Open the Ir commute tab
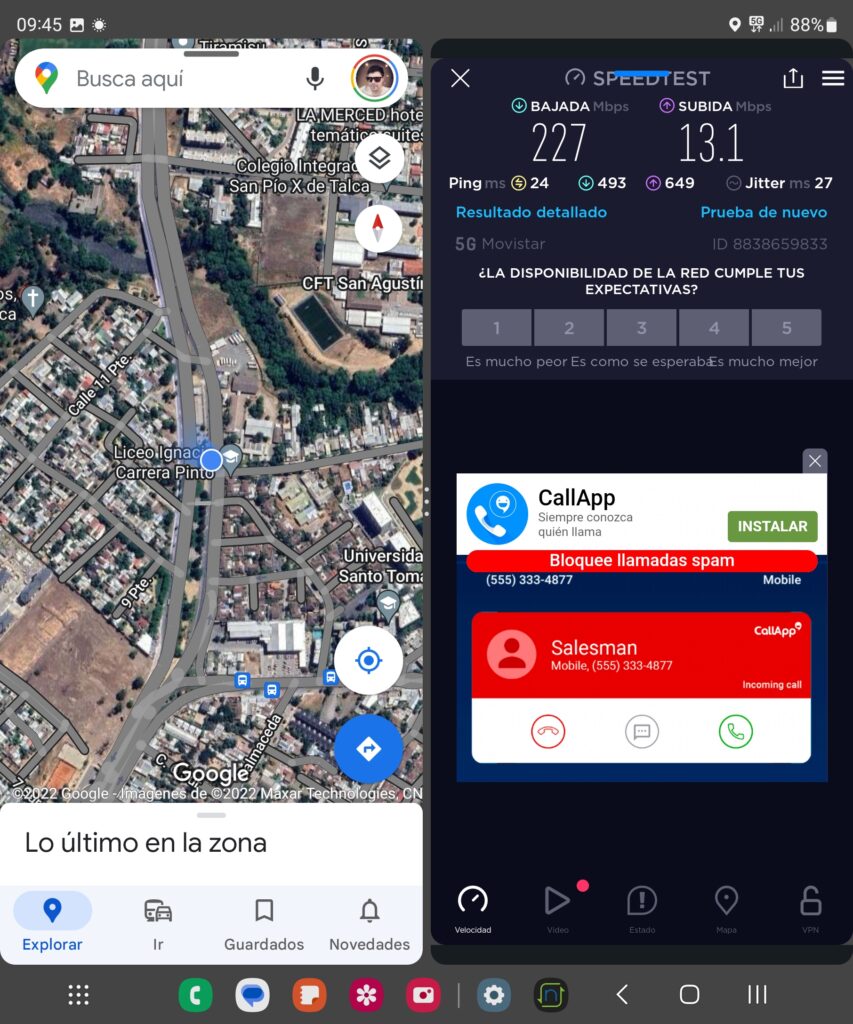The image size is (853, 1024). click(x=158, y=923)
